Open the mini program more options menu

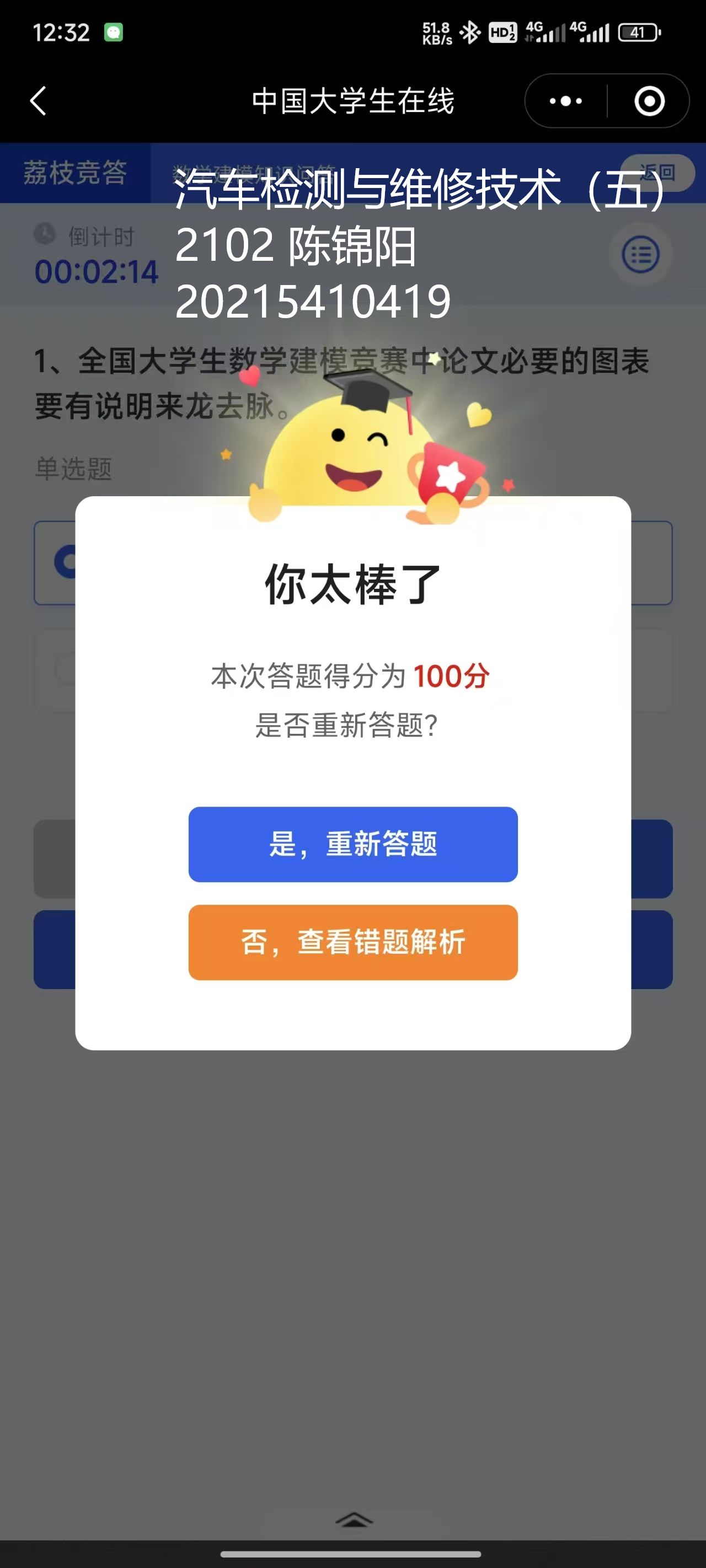[565, 101]
